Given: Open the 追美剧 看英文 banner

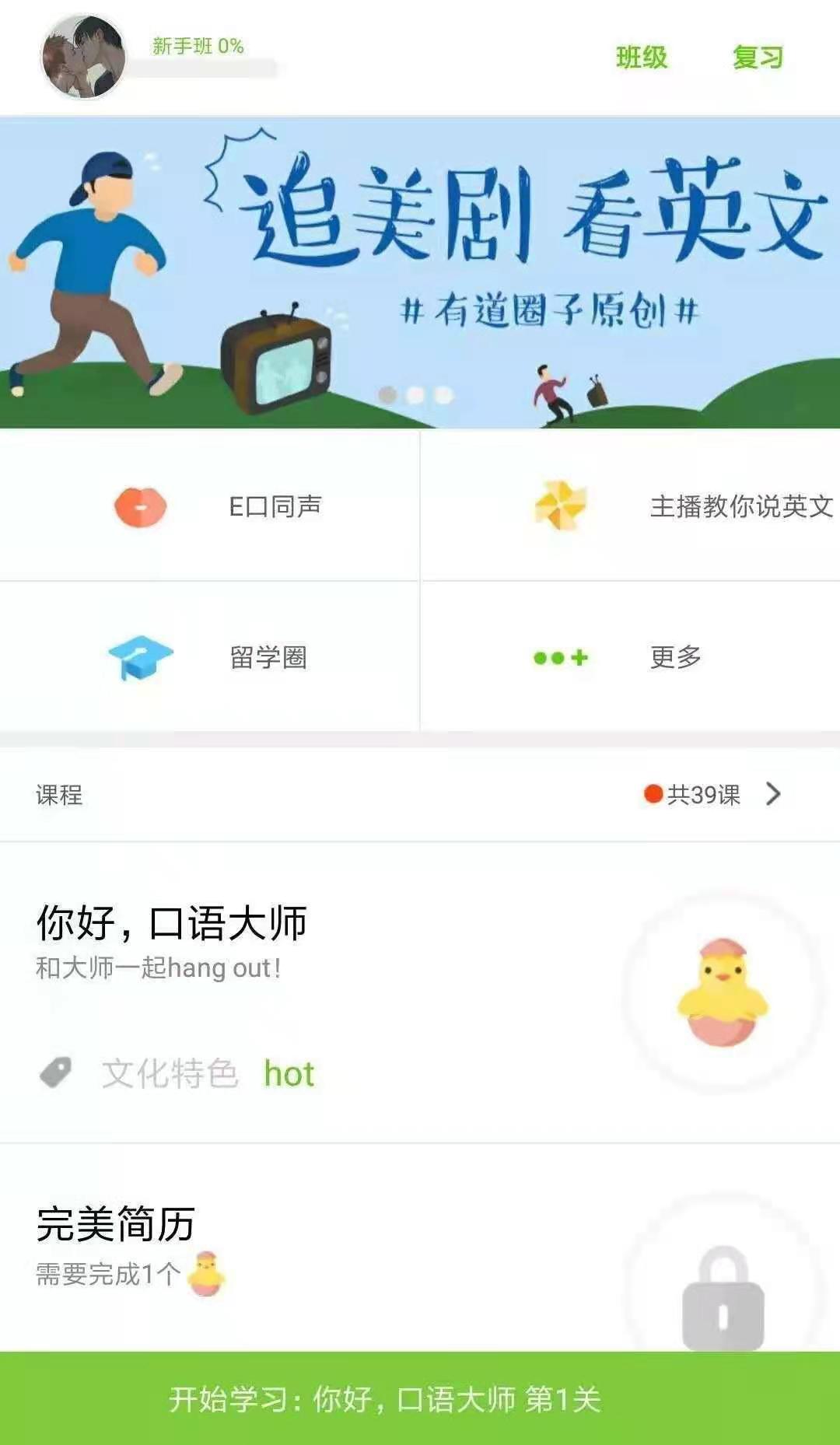Looking at the screenshot, I should 420,270.
